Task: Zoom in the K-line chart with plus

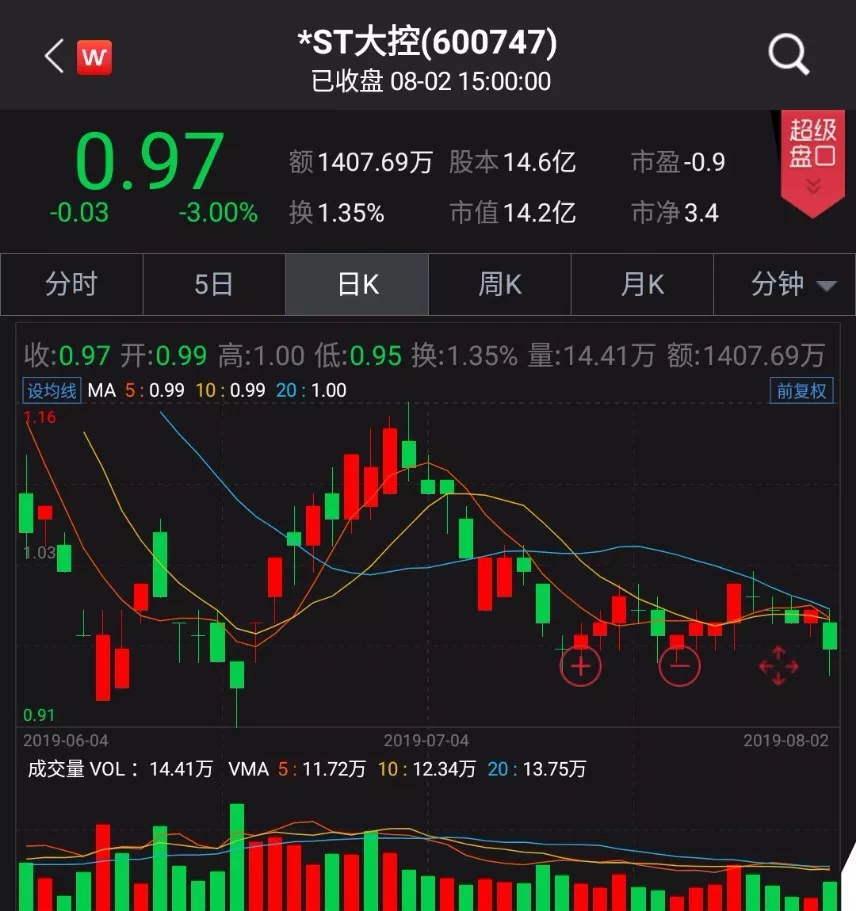Action: coord(580,665)
